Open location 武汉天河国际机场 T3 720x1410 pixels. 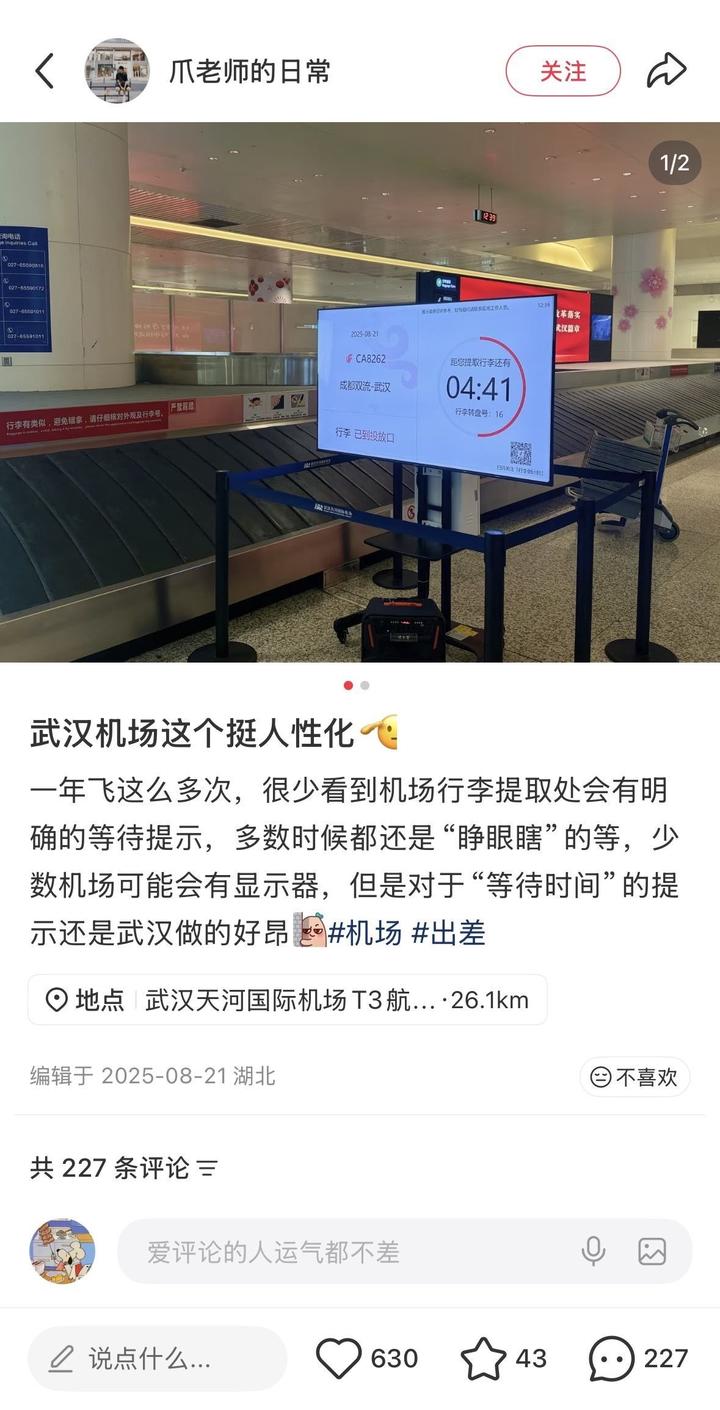coord(288,999)
